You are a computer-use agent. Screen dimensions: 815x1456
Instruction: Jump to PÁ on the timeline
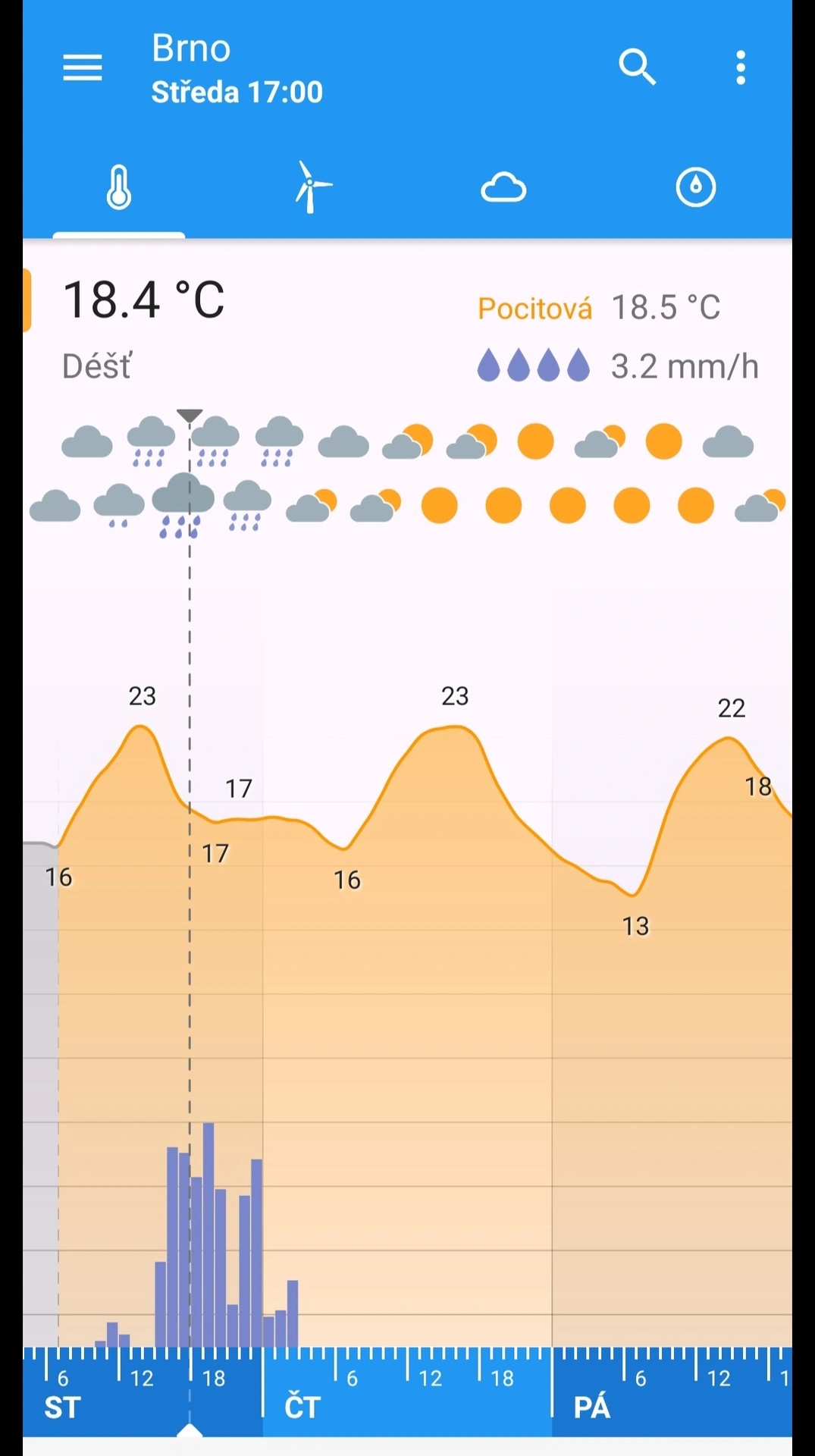(x=592, y=1407)
